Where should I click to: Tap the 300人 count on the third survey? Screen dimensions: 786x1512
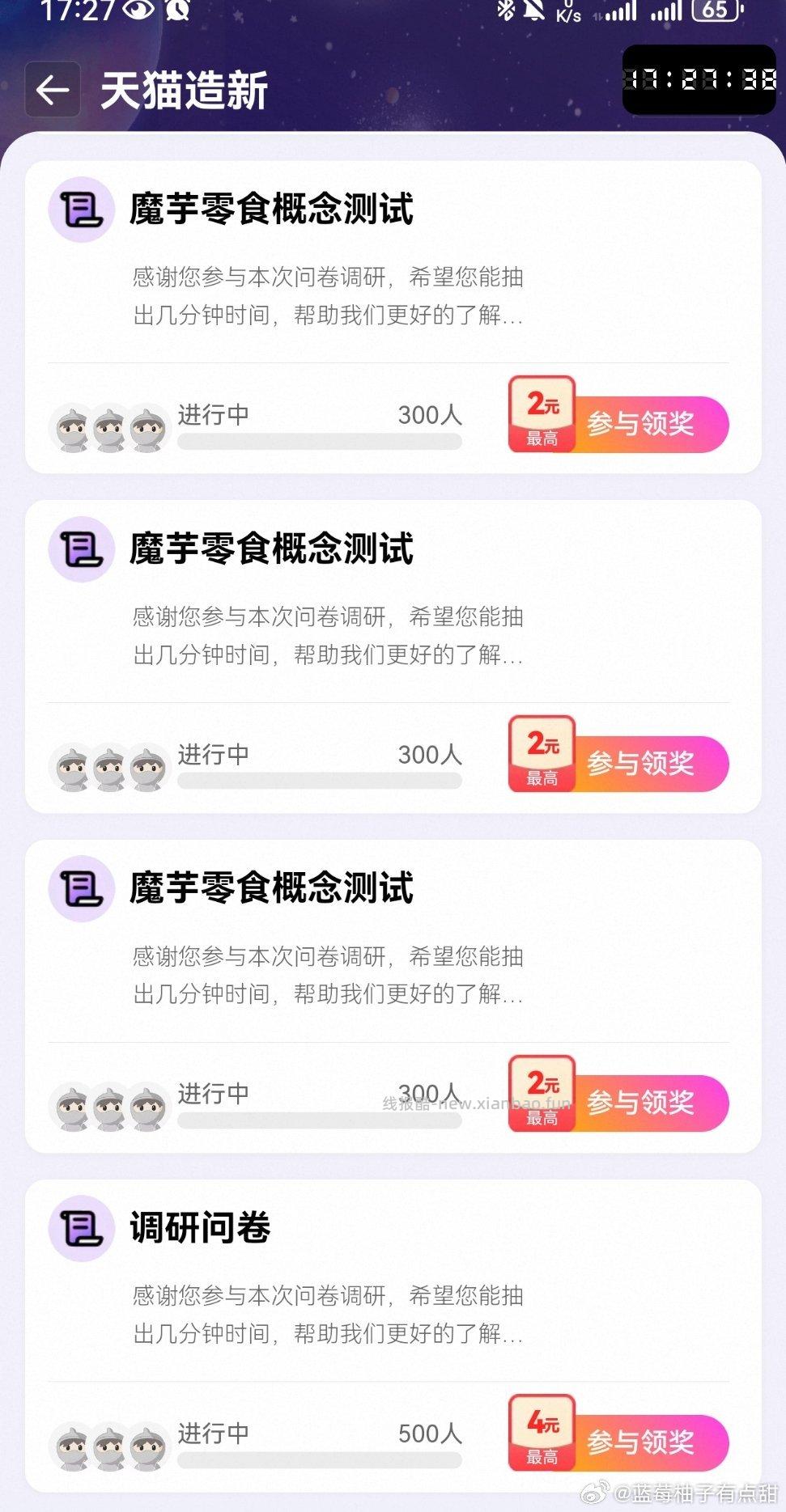pos(427,1092)
